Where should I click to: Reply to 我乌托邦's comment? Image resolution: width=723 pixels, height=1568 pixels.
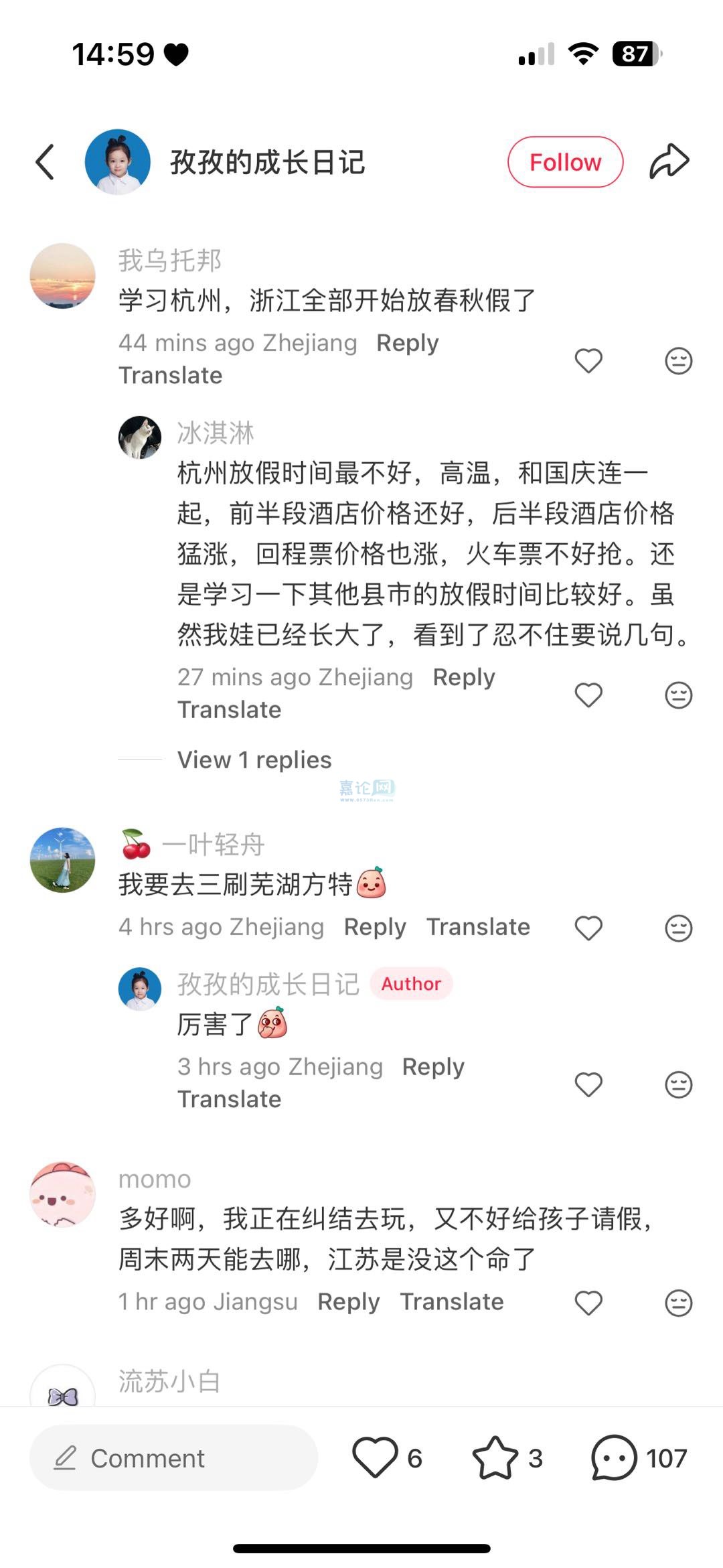pos(407,343)
